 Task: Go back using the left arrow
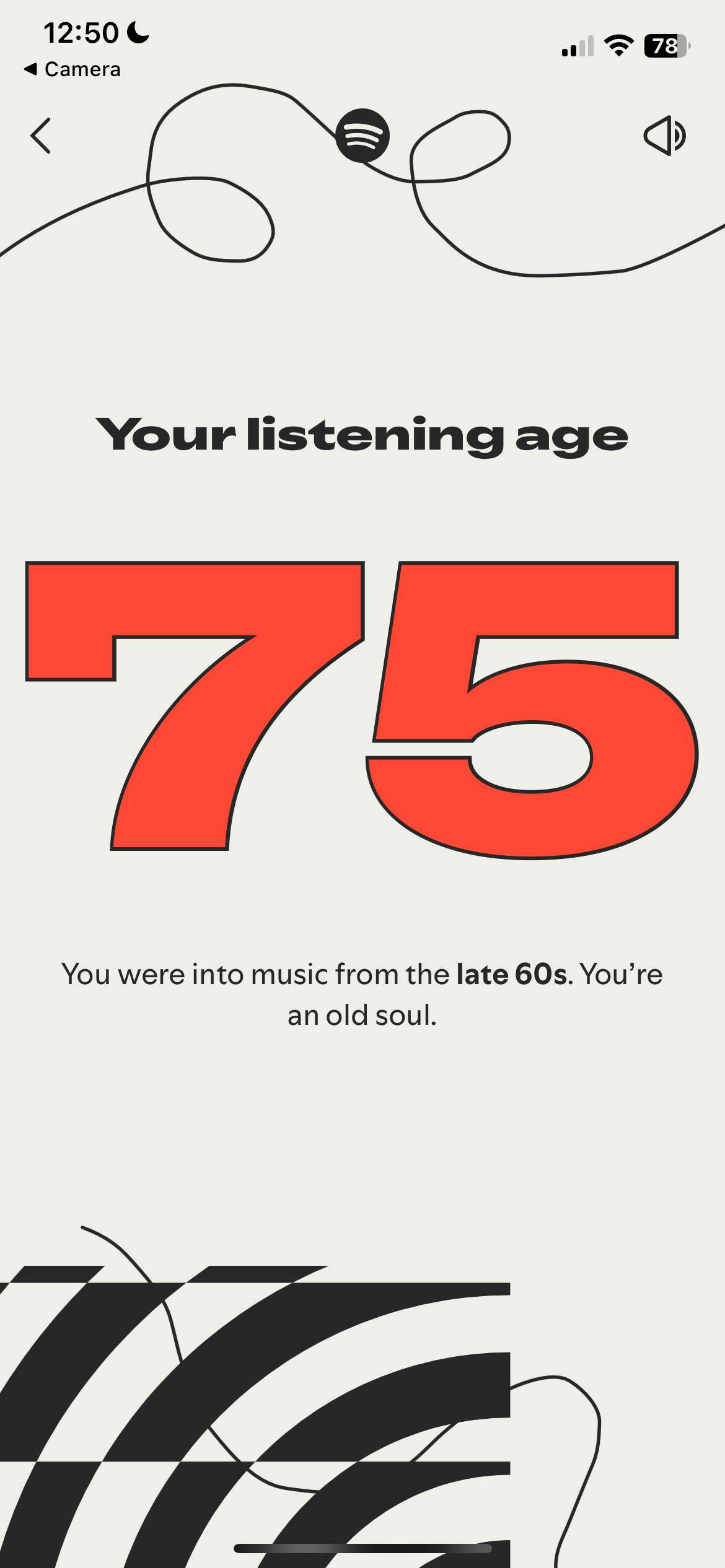(41, 136)
